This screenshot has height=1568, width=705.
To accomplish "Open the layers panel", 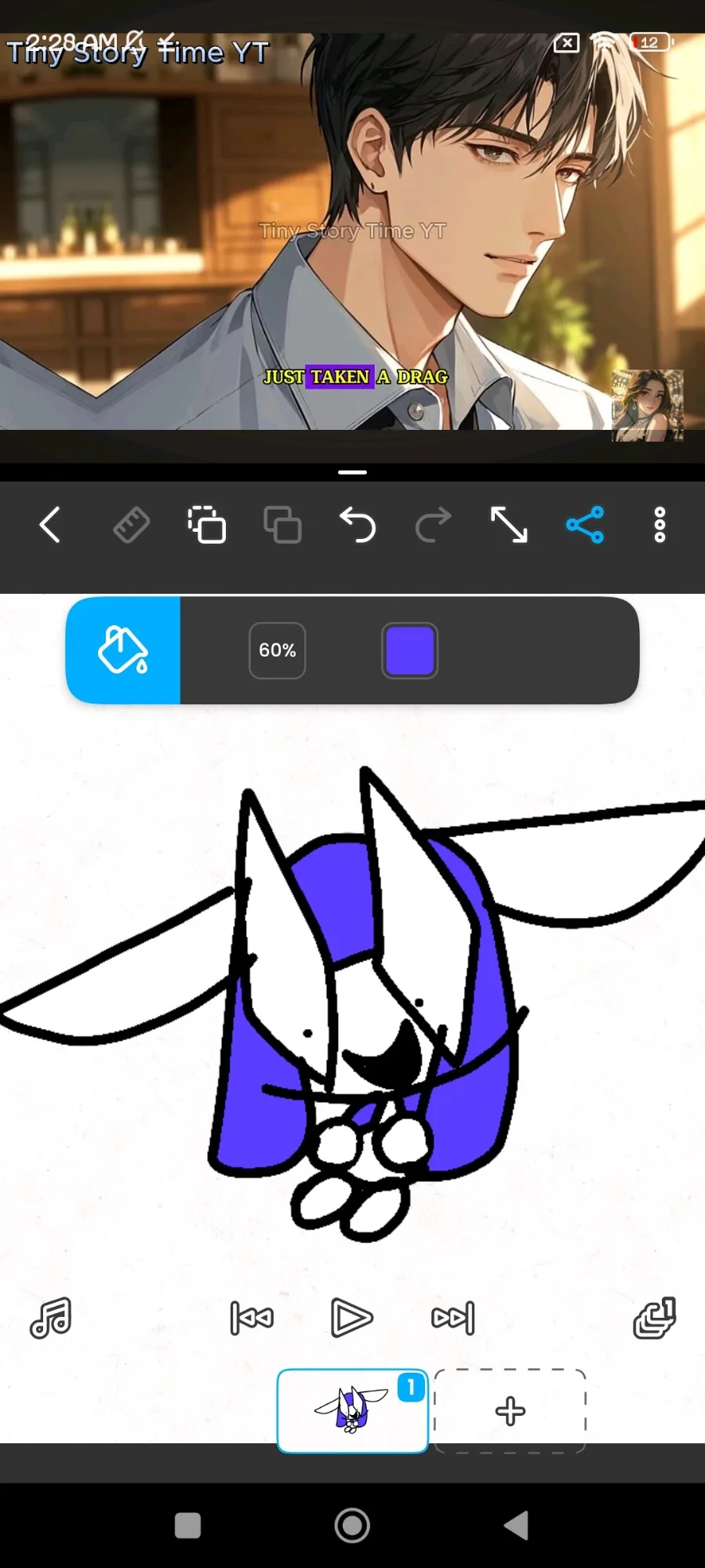I will pyautogui.click(x=654, y=1317).
